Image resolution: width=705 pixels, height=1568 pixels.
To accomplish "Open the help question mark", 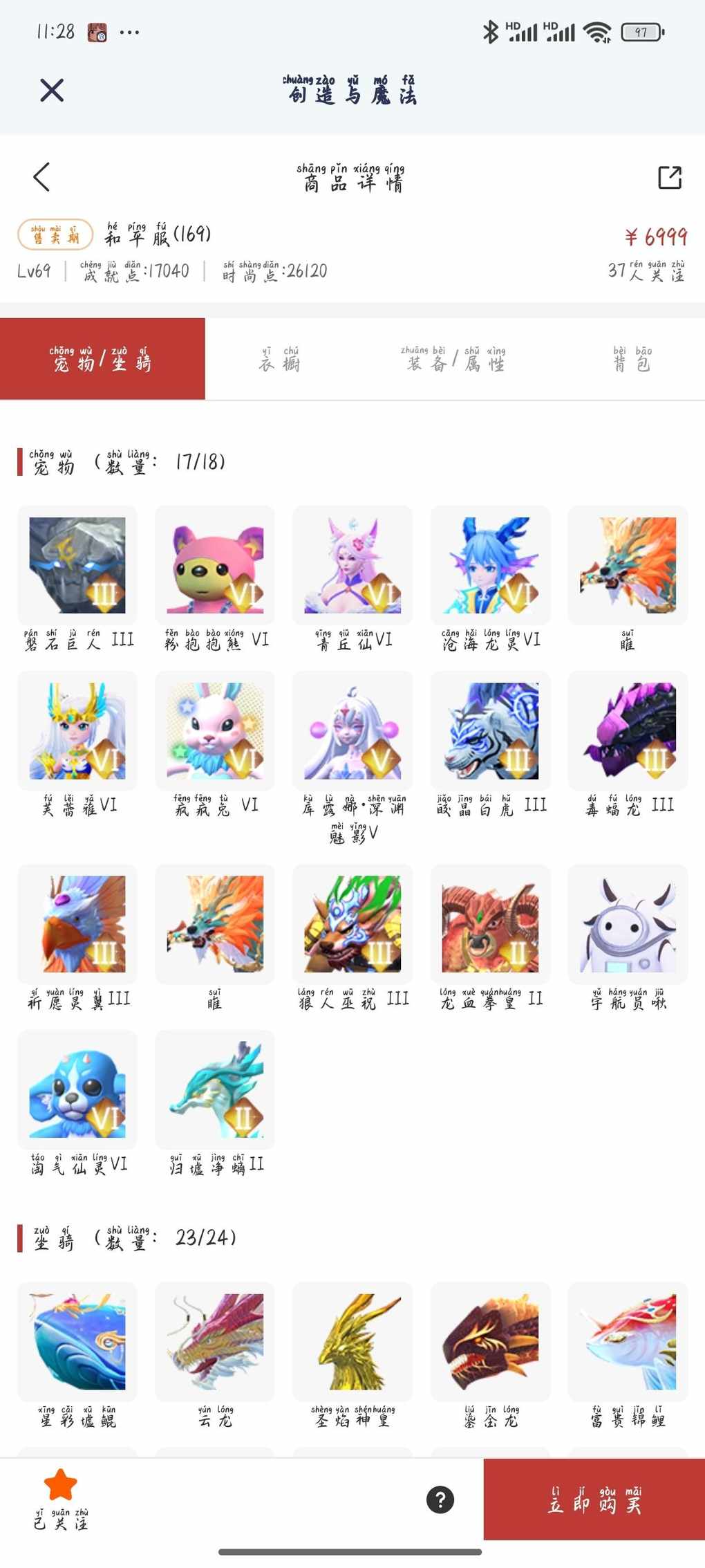I will coord(440,1500).
